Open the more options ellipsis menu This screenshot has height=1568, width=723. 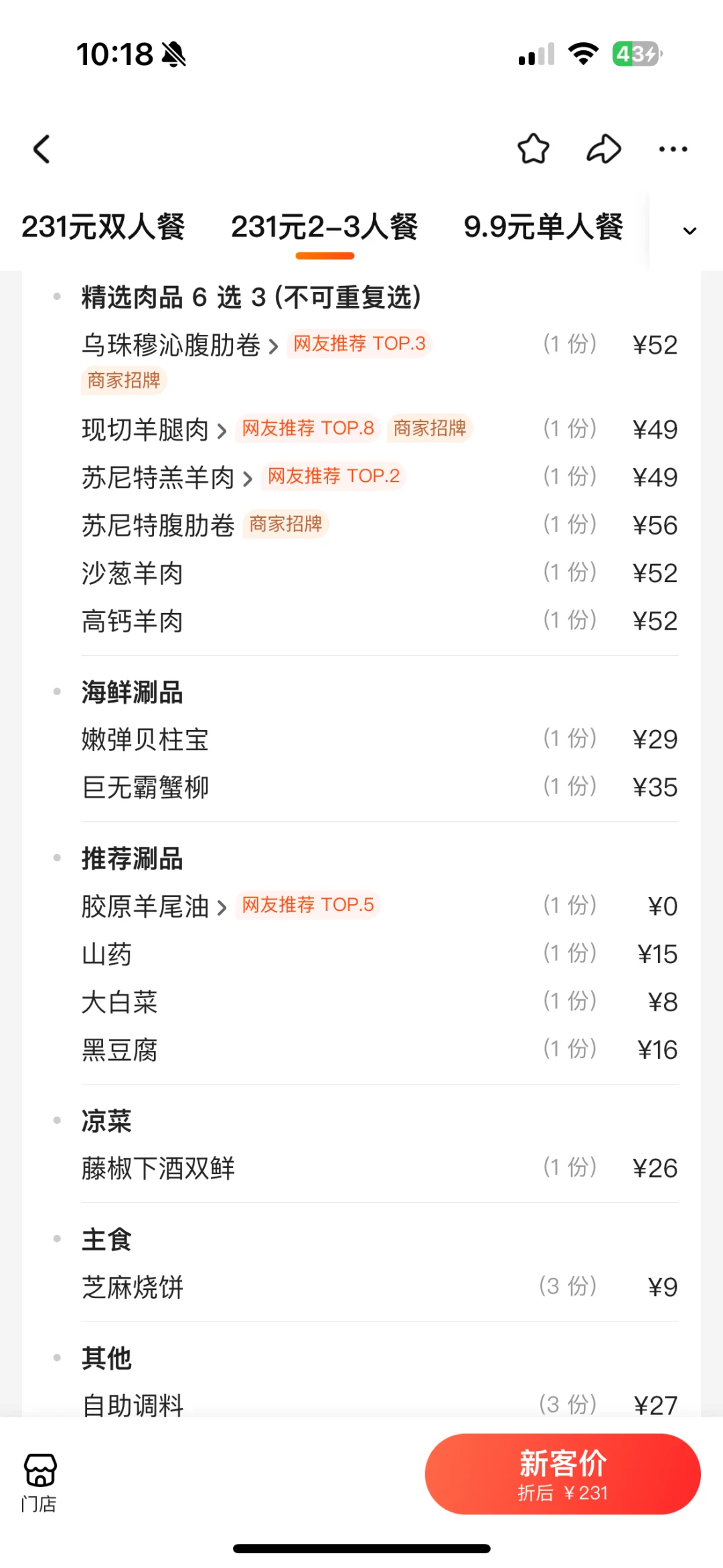(673, 149)
